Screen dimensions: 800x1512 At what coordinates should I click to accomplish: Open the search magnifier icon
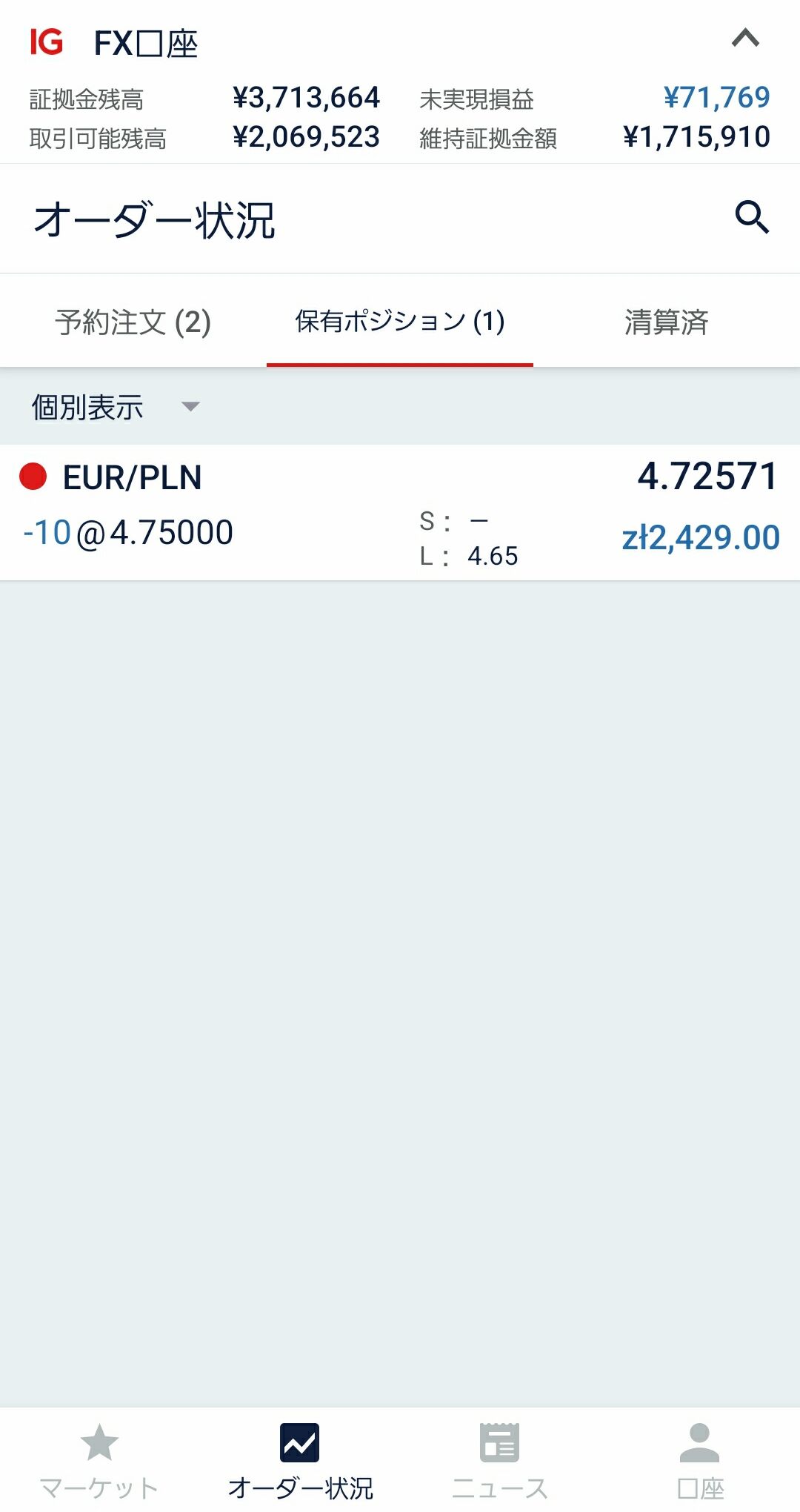(x=752, y=218)
